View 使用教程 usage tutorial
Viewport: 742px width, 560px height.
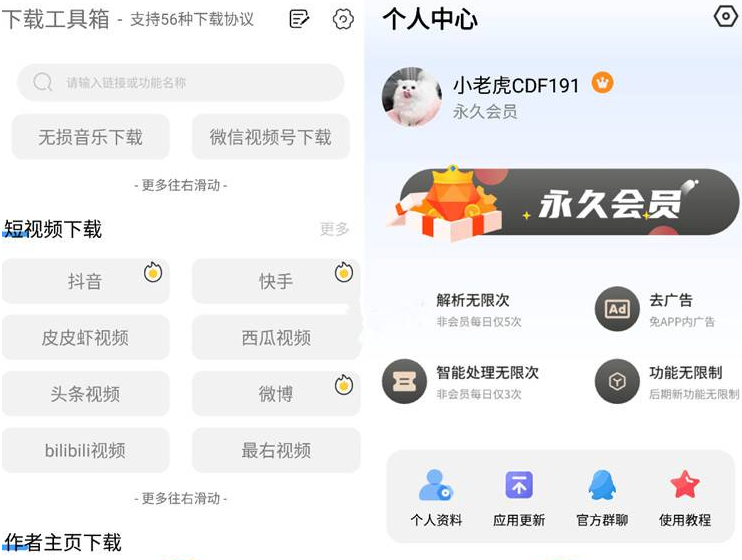pos(685,497)
